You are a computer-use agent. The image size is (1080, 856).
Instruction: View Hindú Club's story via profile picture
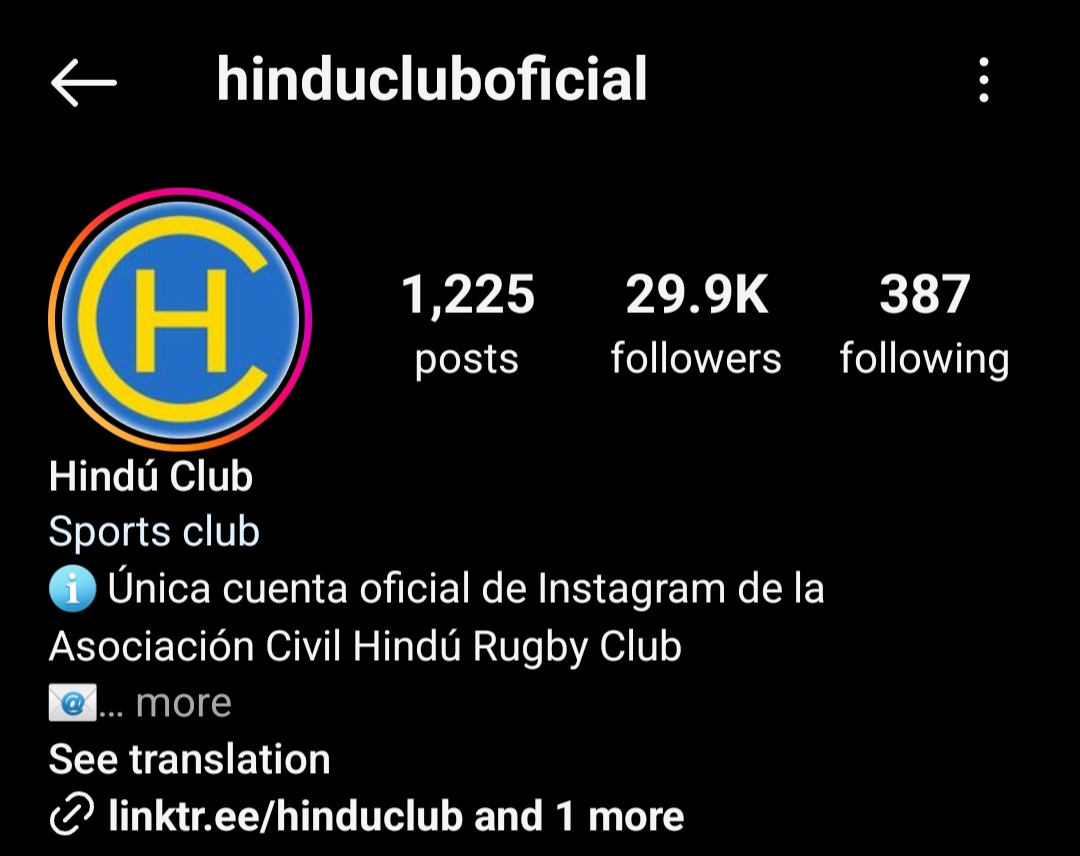pos(180,319)
